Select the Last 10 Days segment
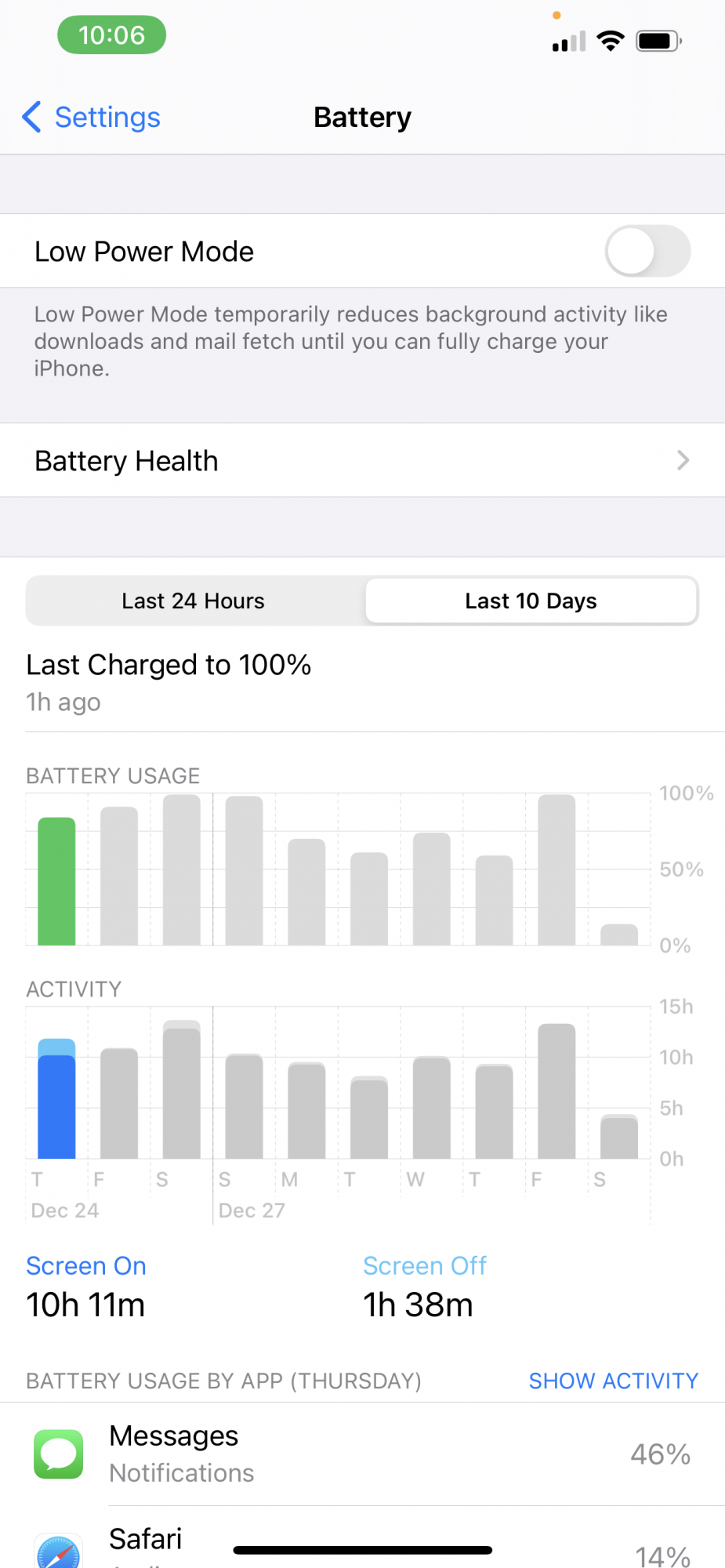The width and height of the screenshot is (725, 1568). tap(531, 601)
